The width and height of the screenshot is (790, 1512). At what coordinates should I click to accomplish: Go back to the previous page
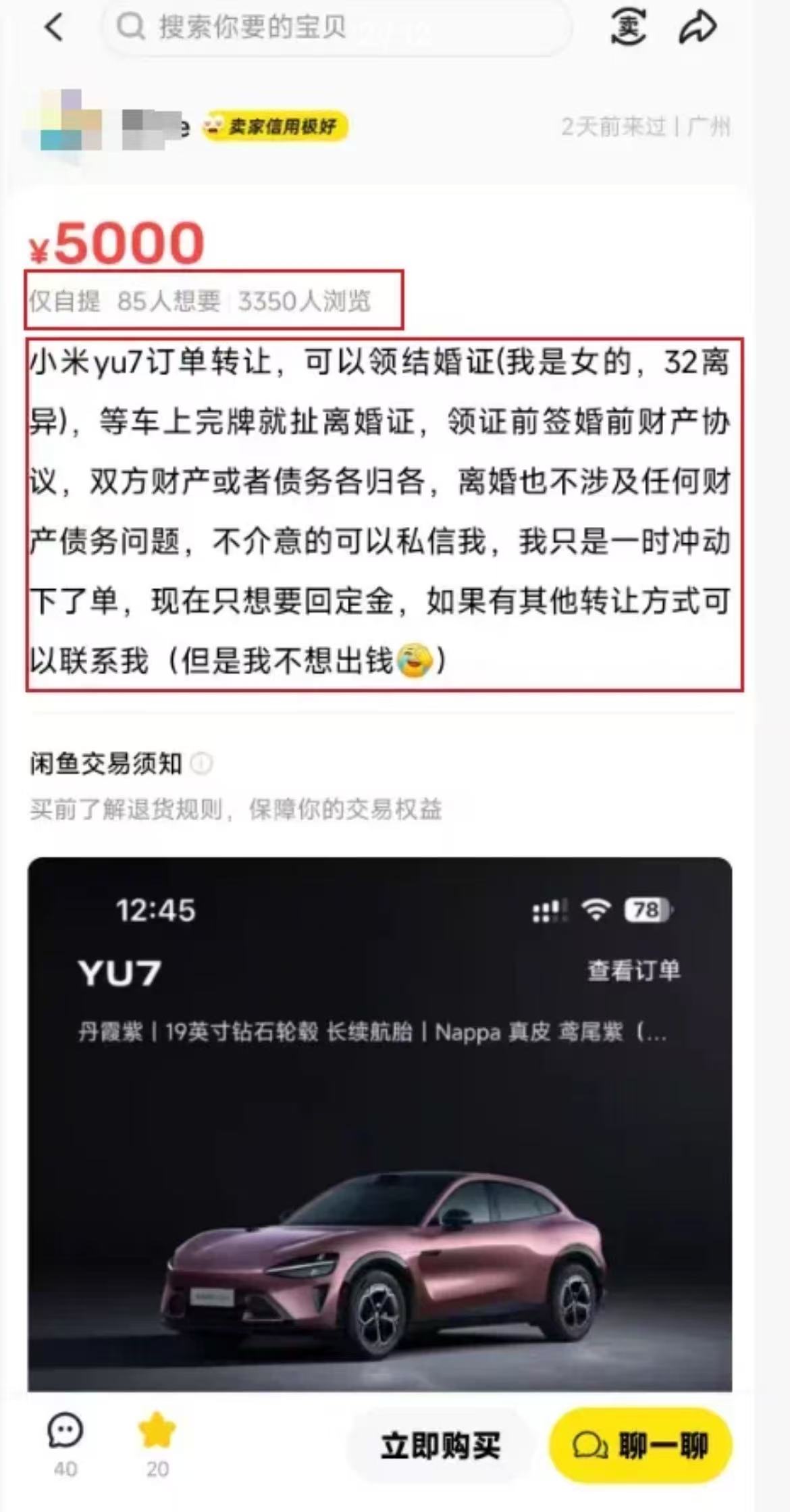coord(54,28)
